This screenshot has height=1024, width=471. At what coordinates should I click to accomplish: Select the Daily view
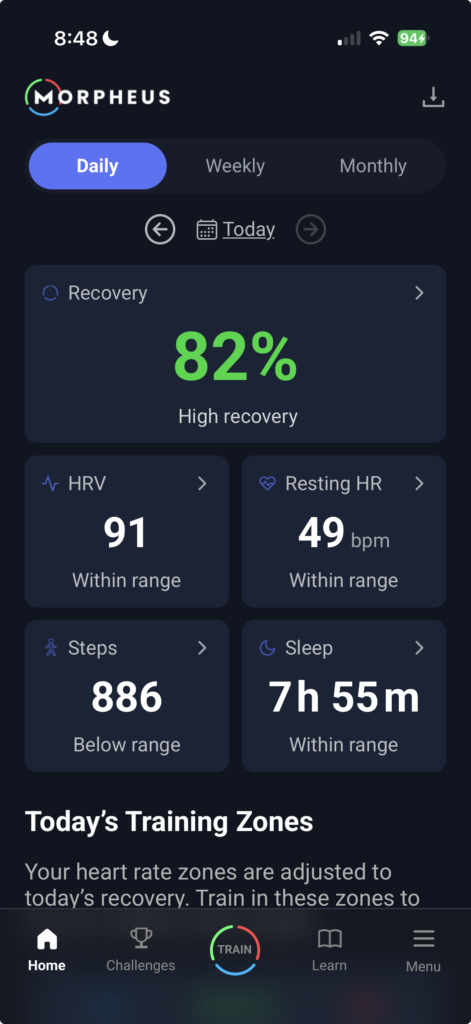click(98, 166)
